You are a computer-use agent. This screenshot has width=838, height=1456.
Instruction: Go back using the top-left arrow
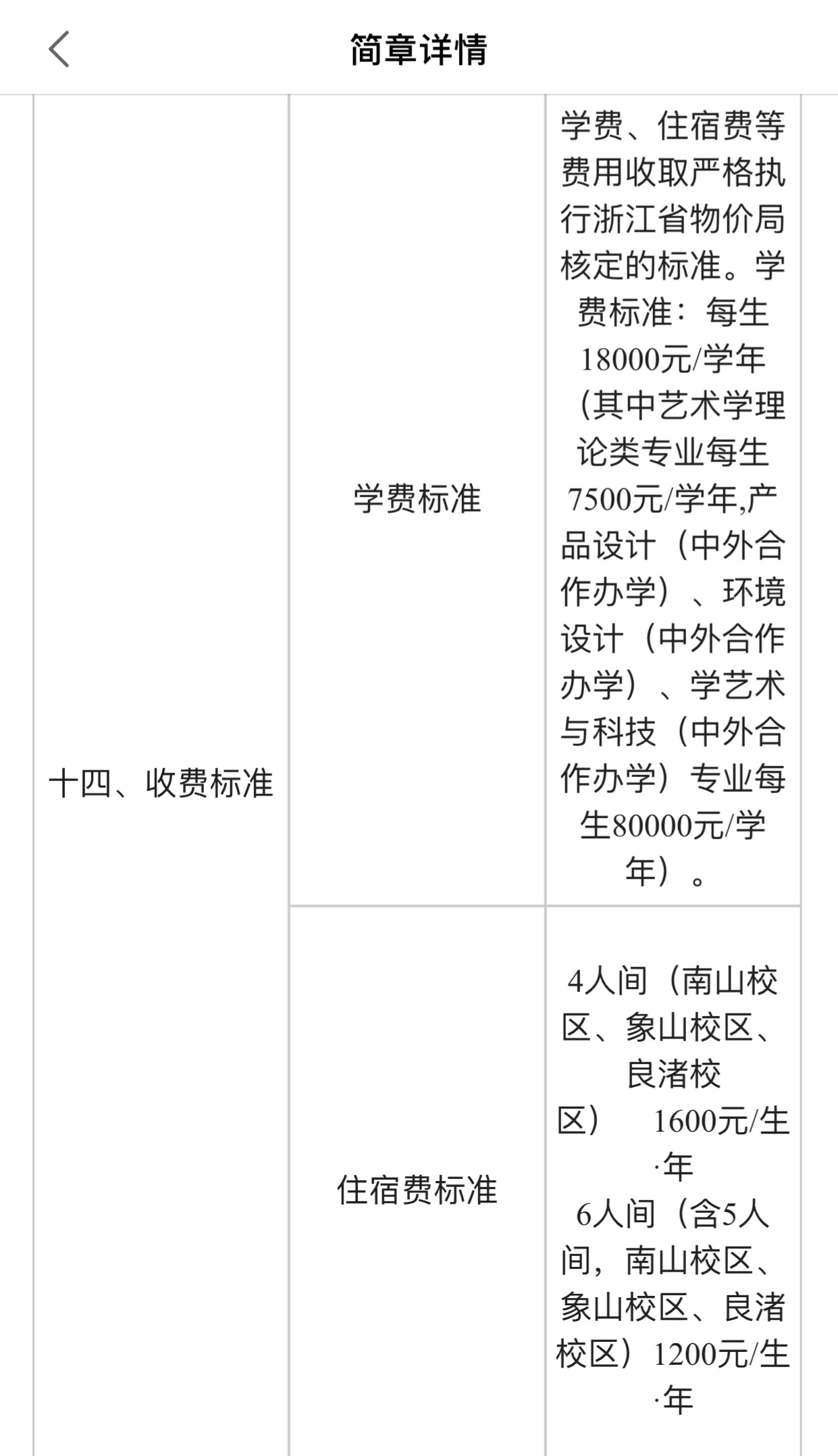point(59,49)
